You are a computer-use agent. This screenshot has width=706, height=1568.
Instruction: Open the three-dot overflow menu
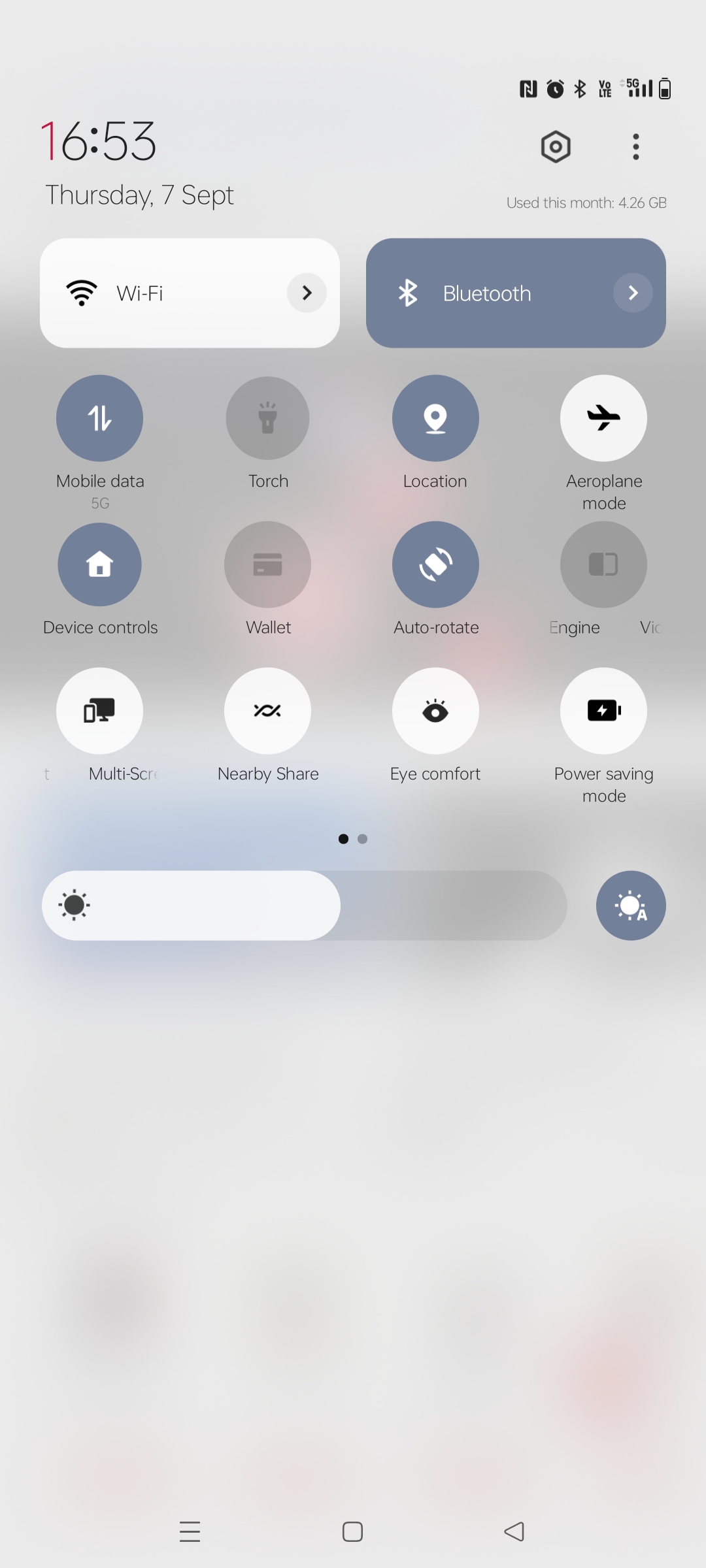point(635,147)
